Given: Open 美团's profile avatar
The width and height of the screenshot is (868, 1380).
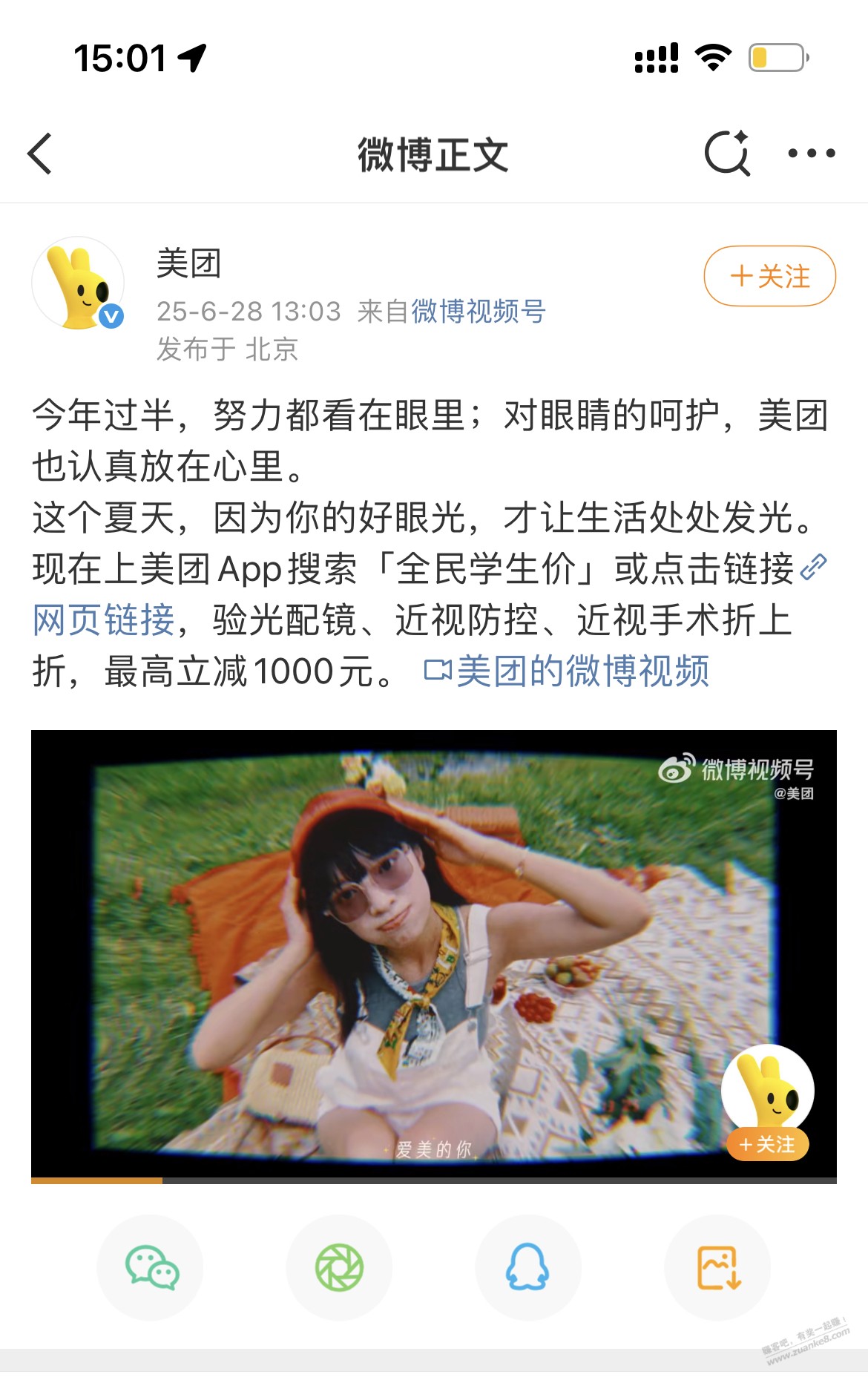Looking at the screenshot, I should point(78,283).
